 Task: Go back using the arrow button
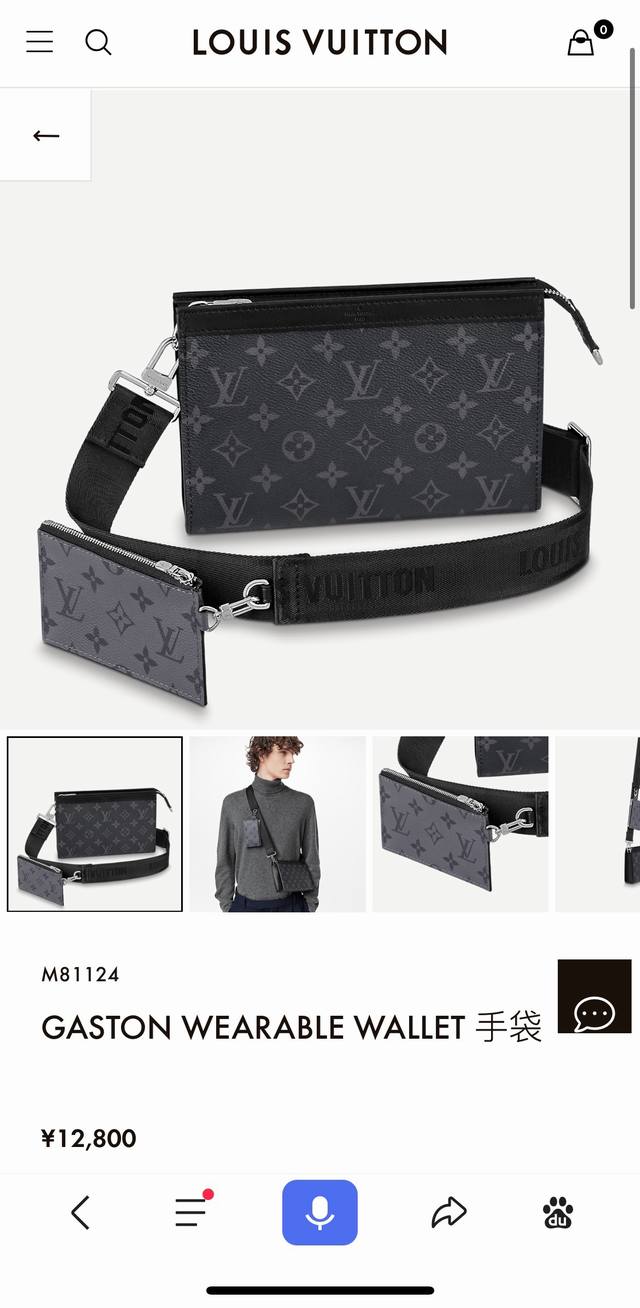46,135
